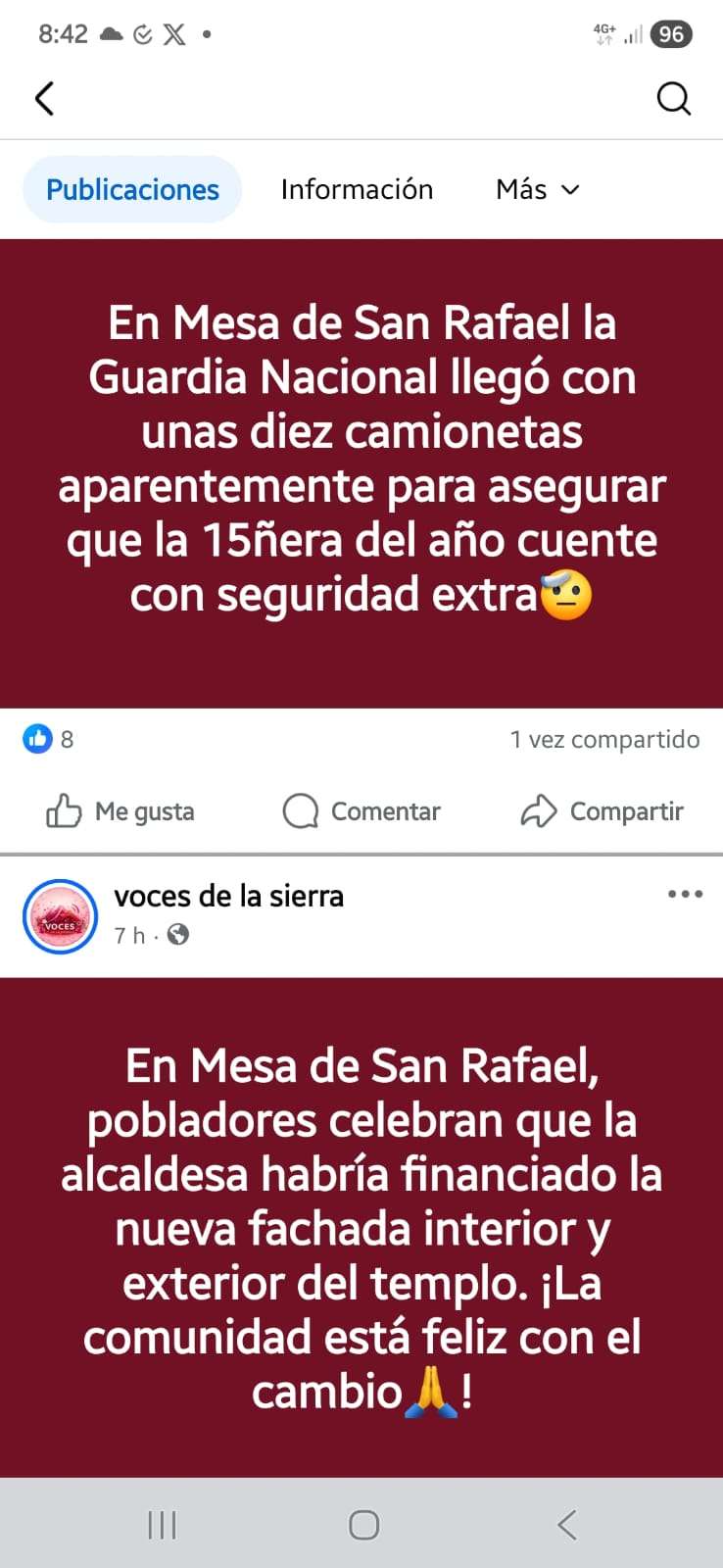The height and width of the screenshot is (1568, 723).
Task: Tap Comentar under the Guardia Nacional post
Action: (361, 811)
